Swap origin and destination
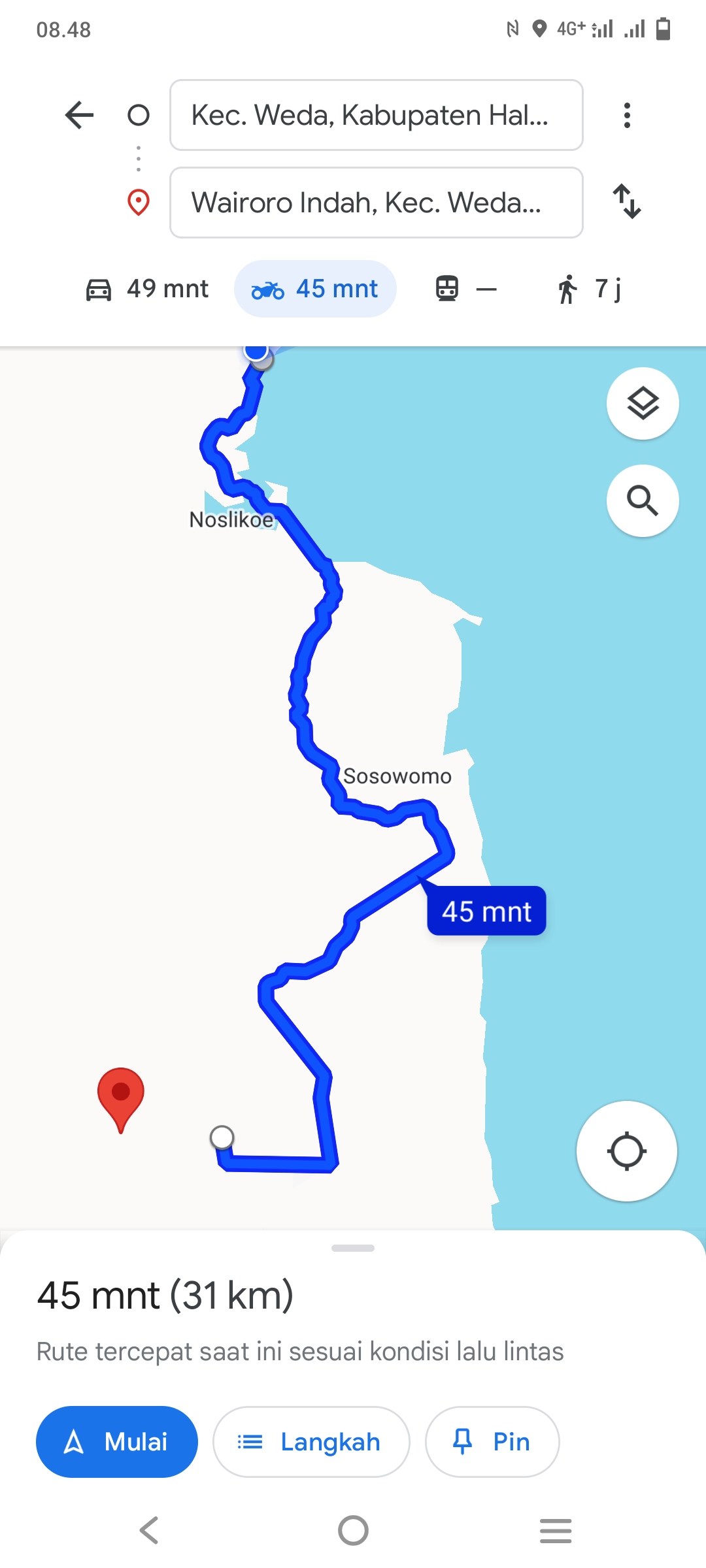The height and width of the screenshot is (1568, 706). coord(627,201)
